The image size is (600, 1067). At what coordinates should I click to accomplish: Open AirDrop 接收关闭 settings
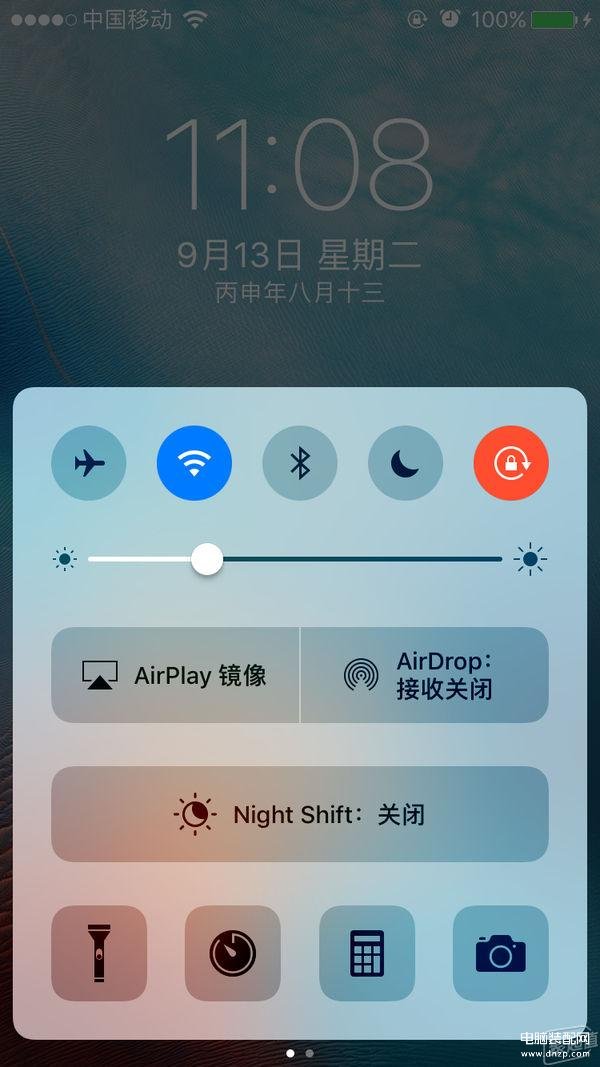pos(424,675)
